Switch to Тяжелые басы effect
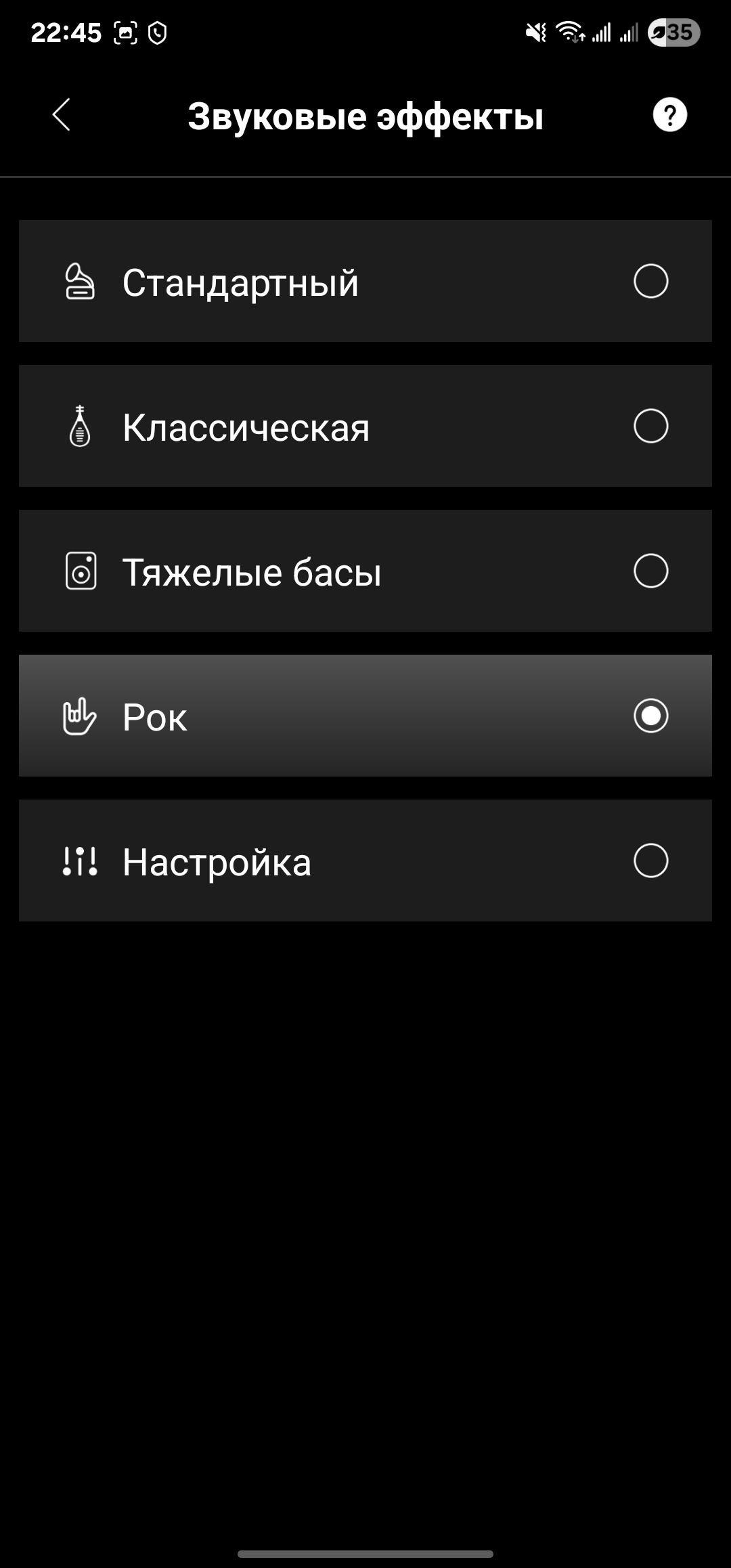The width and height of the screenshot is (731, 1568). (x=365, y=571)
